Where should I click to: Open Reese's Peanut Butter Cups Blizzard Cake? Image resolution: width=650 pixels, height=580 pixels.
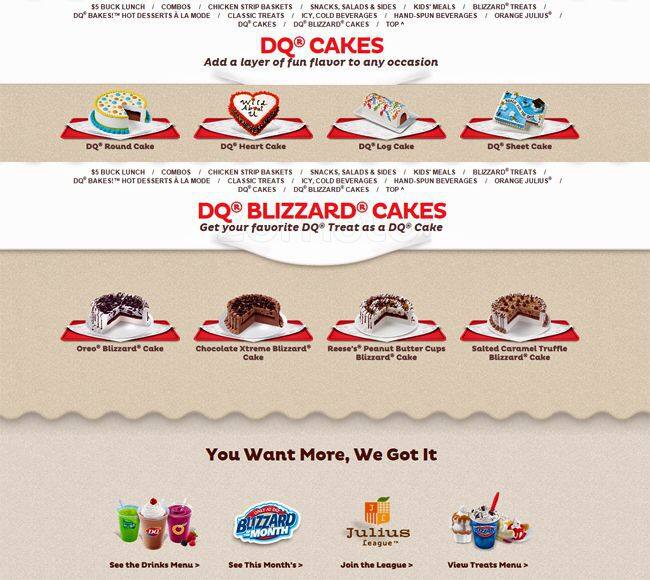click(x=386, y=352)
